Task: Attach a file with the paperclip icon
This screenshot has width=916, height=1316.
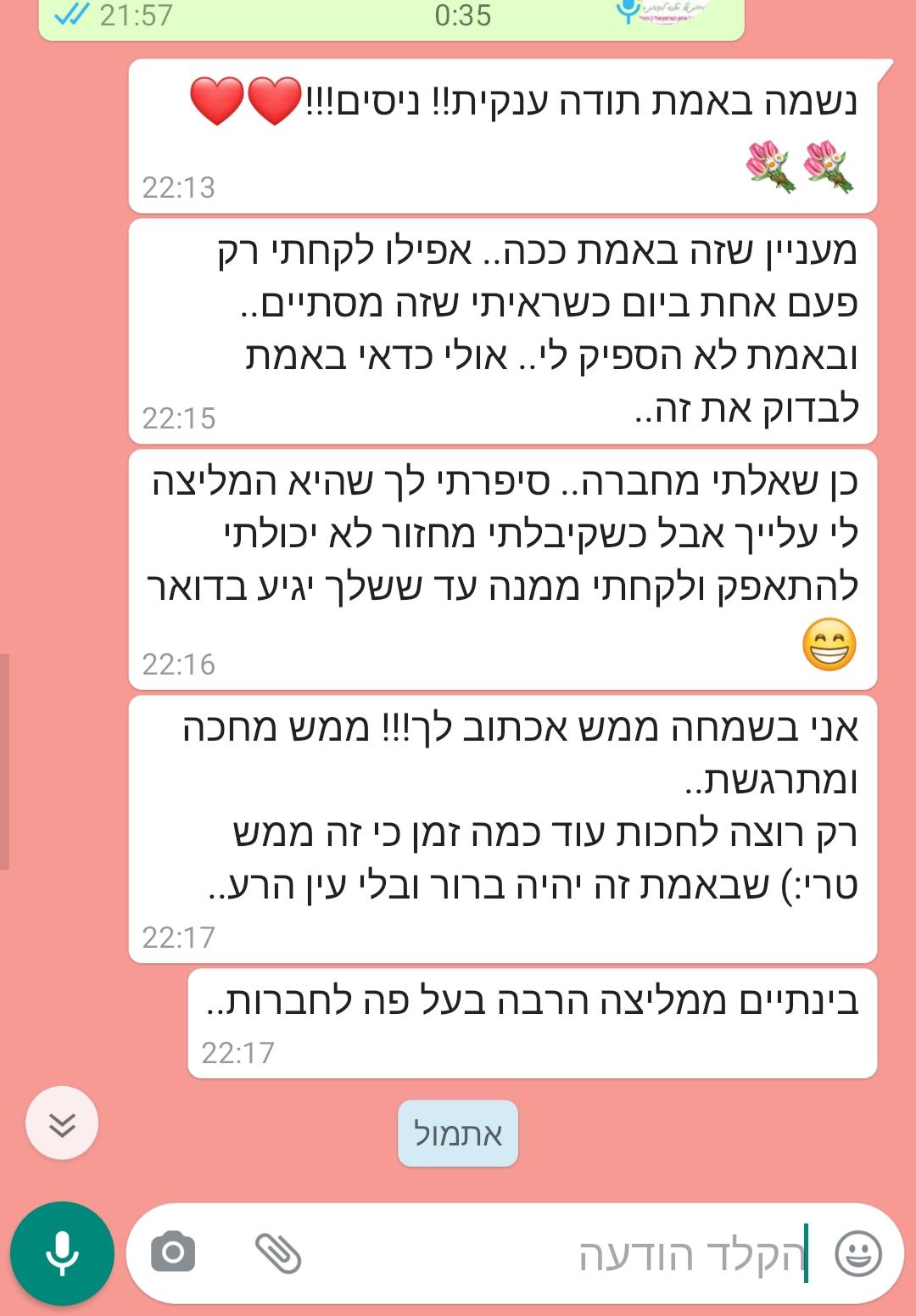Action: coord(278,1252)
